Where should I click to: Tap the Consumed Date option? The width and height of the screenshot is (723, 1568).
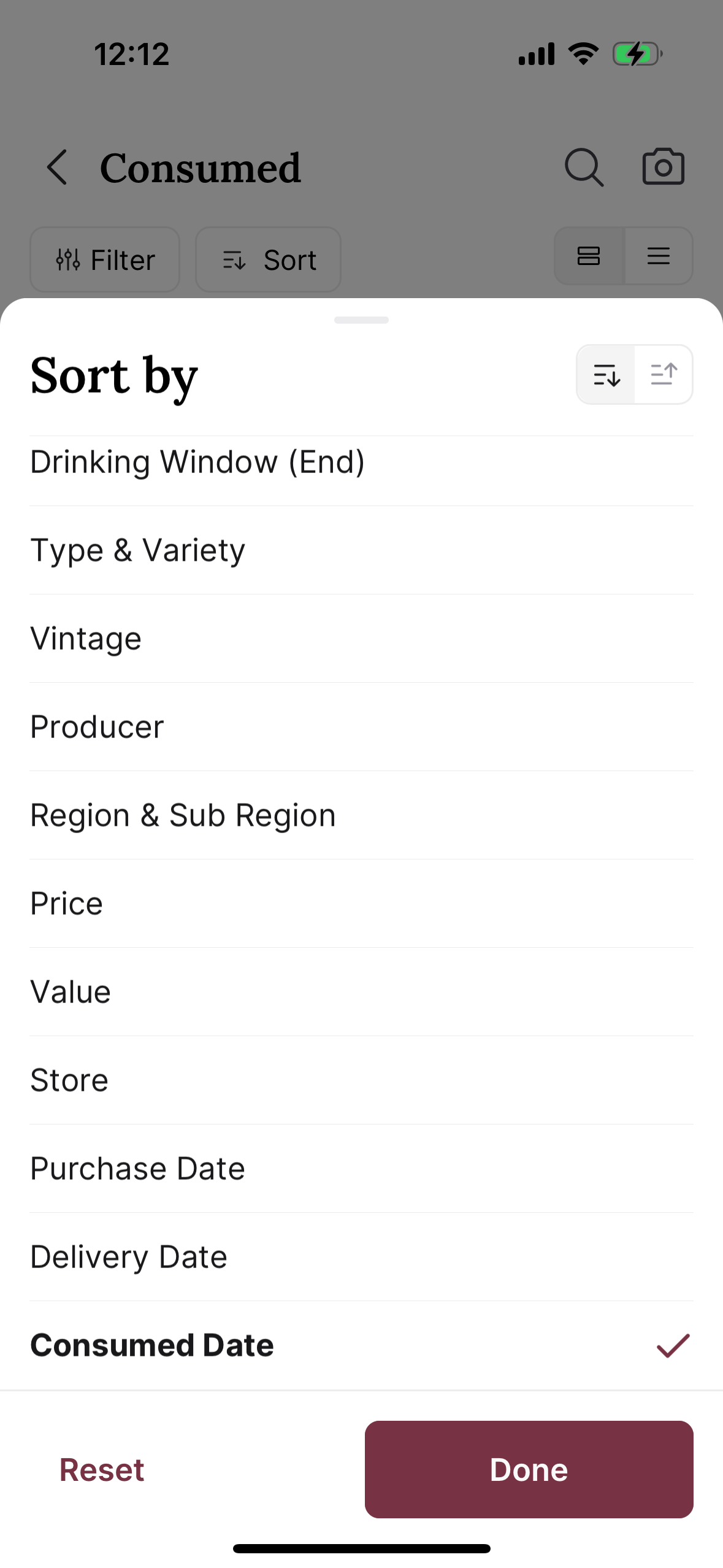(361, 1345)
